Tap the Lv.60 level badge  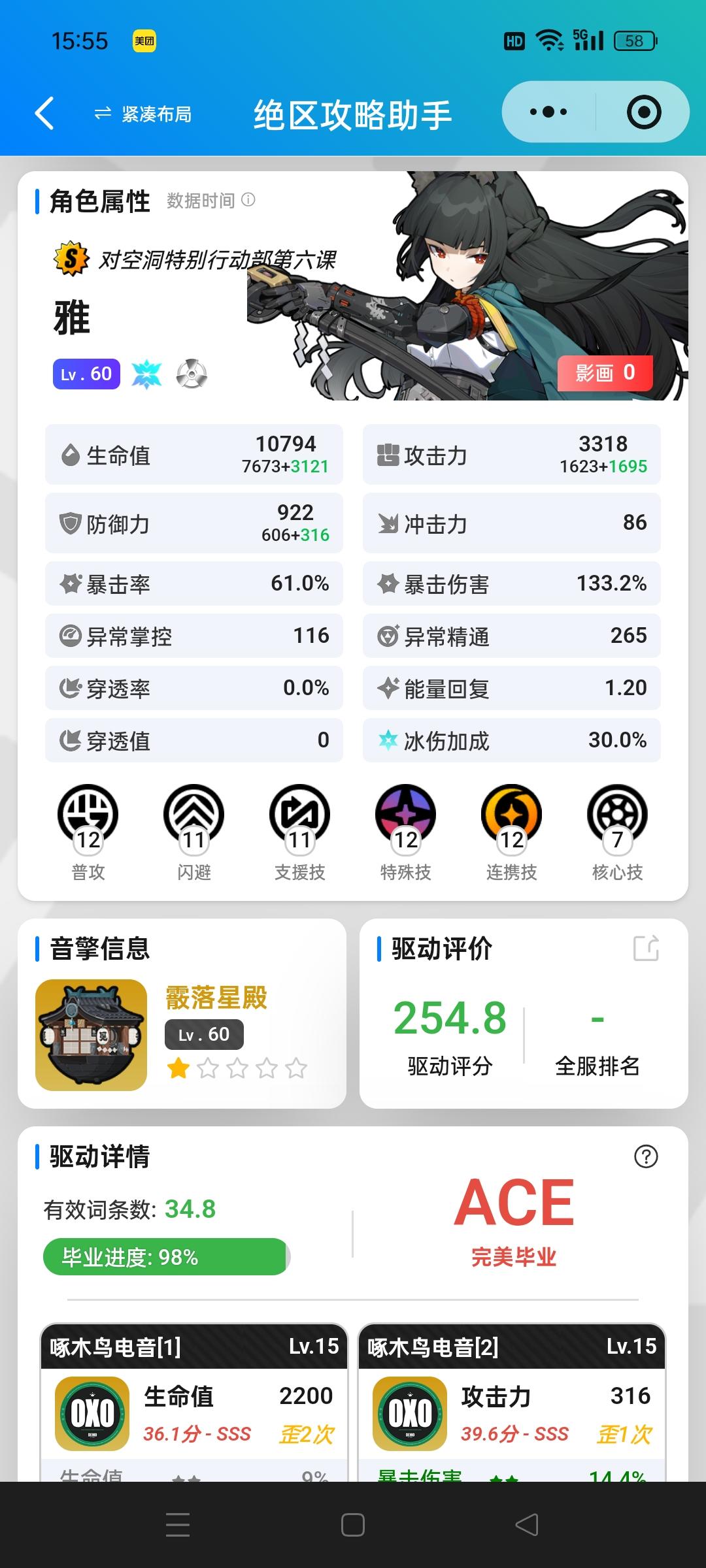[x=85, y=373]
